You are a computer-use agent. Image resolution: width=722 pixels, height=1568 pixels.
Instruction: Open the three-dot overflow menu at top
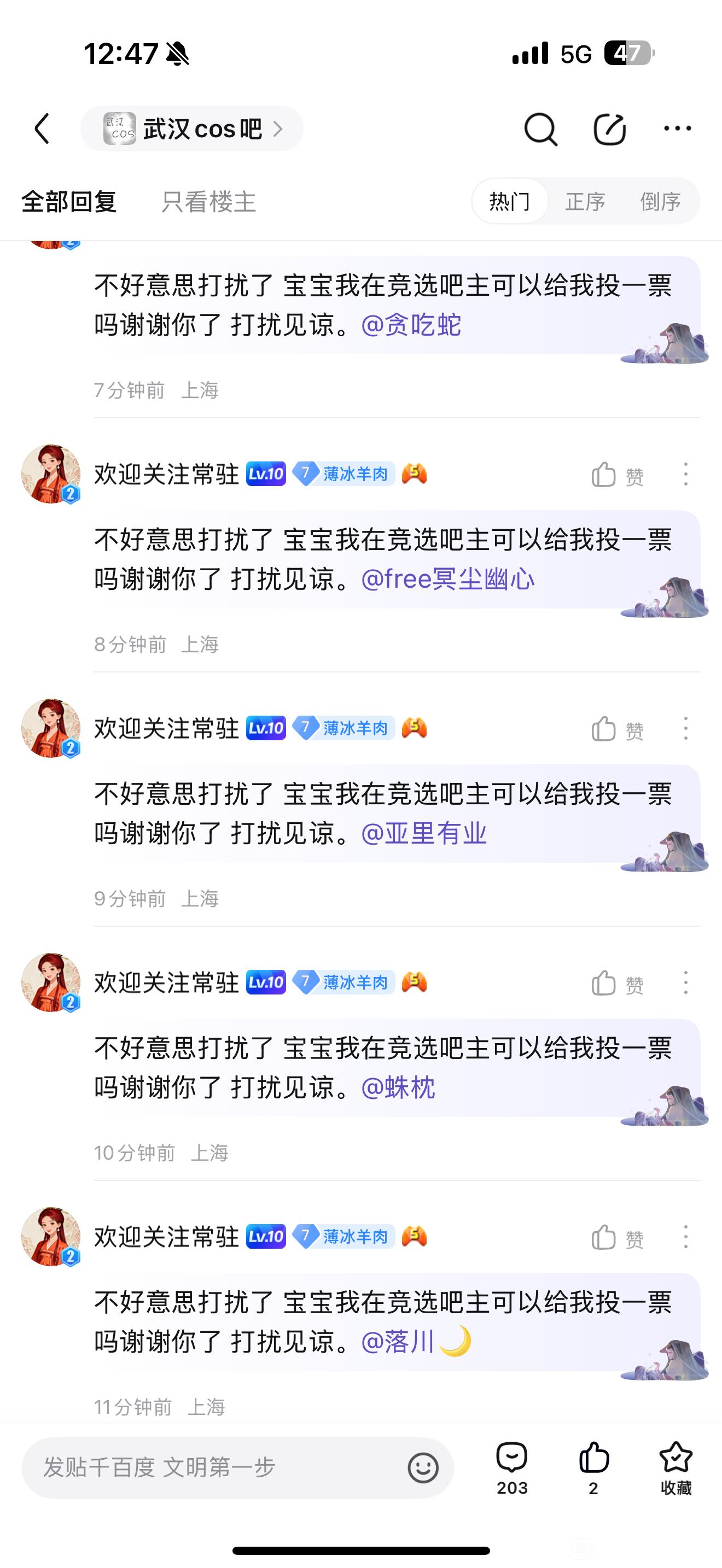(678, 128)
